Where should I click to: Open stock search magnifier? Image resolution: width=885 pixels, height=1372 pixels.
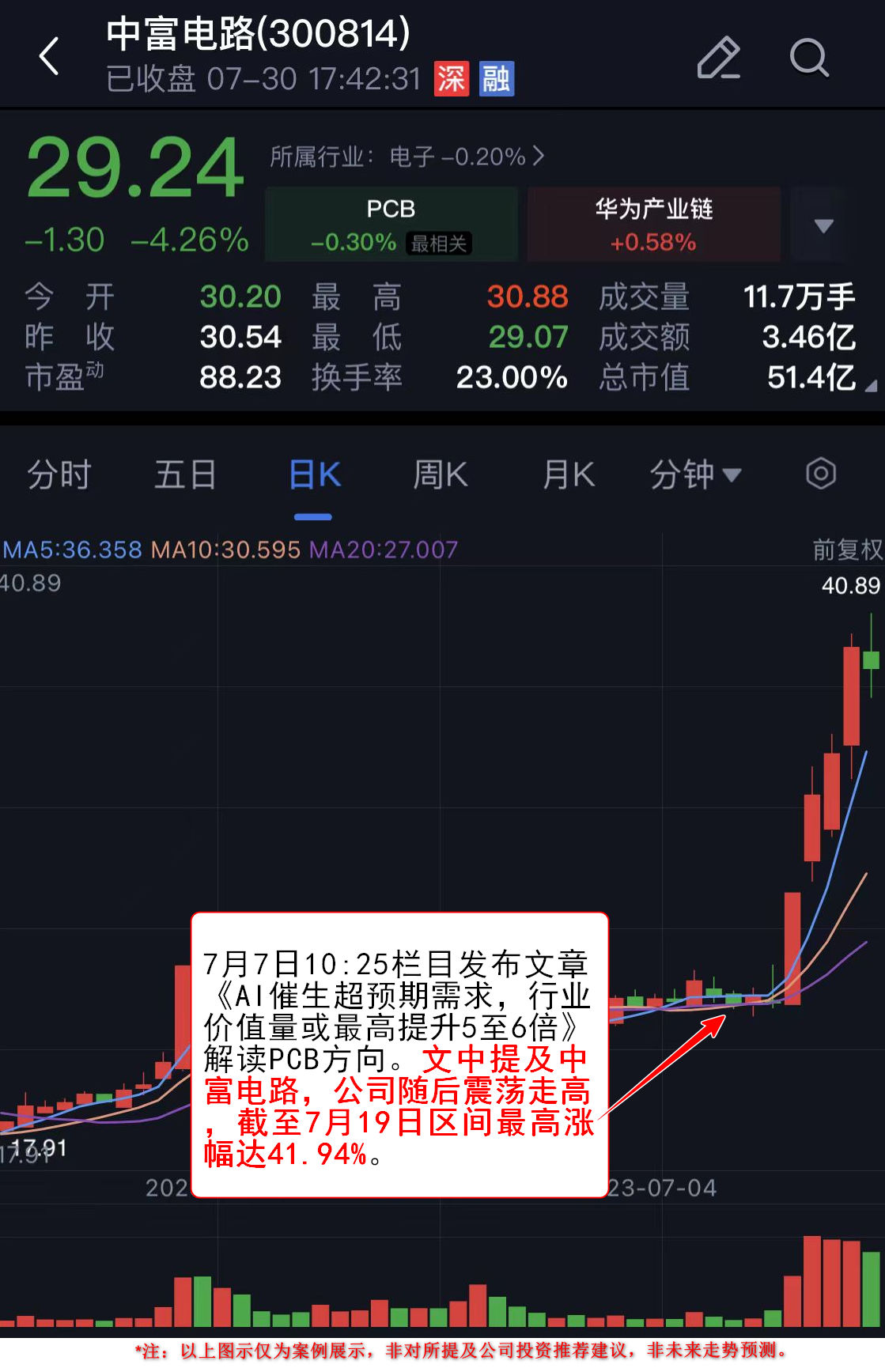809,58
